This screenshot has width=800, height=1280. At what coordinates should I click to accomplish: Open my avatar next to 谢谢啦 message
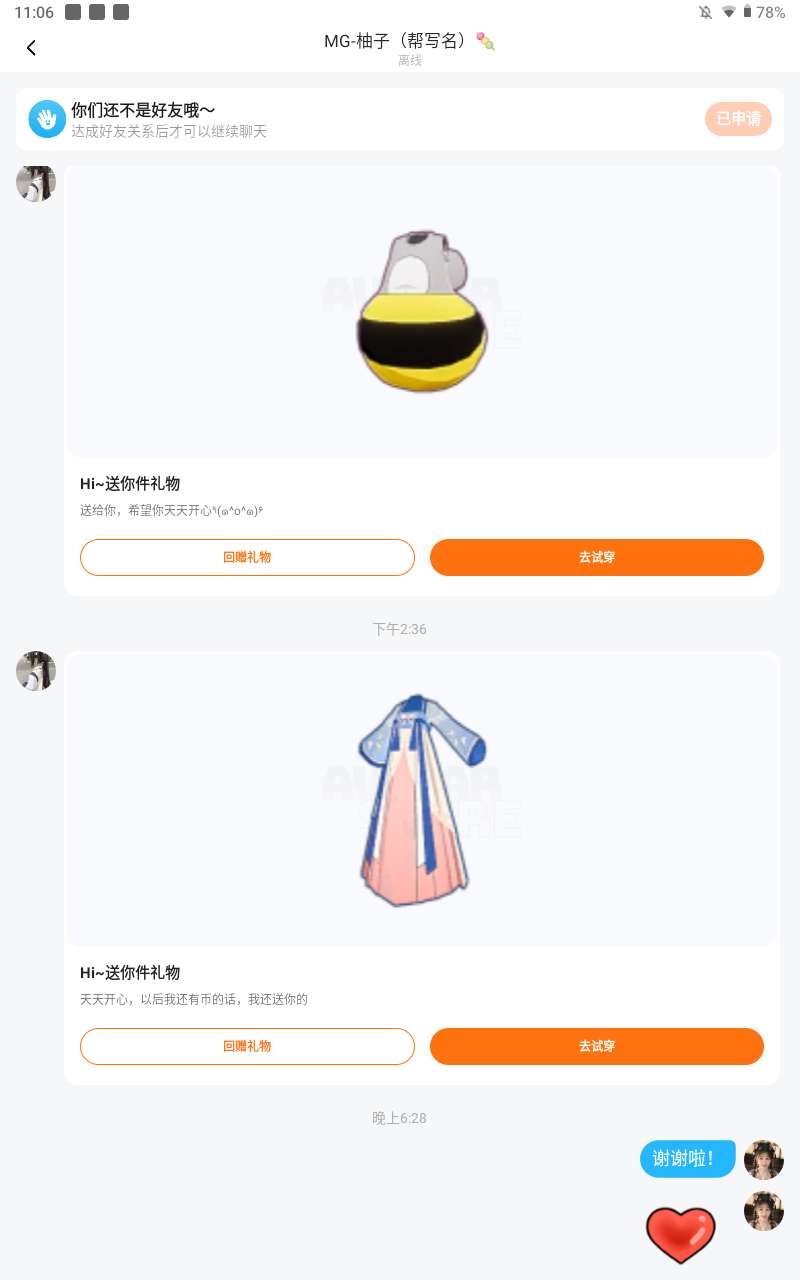click(x=764, y=1160)
